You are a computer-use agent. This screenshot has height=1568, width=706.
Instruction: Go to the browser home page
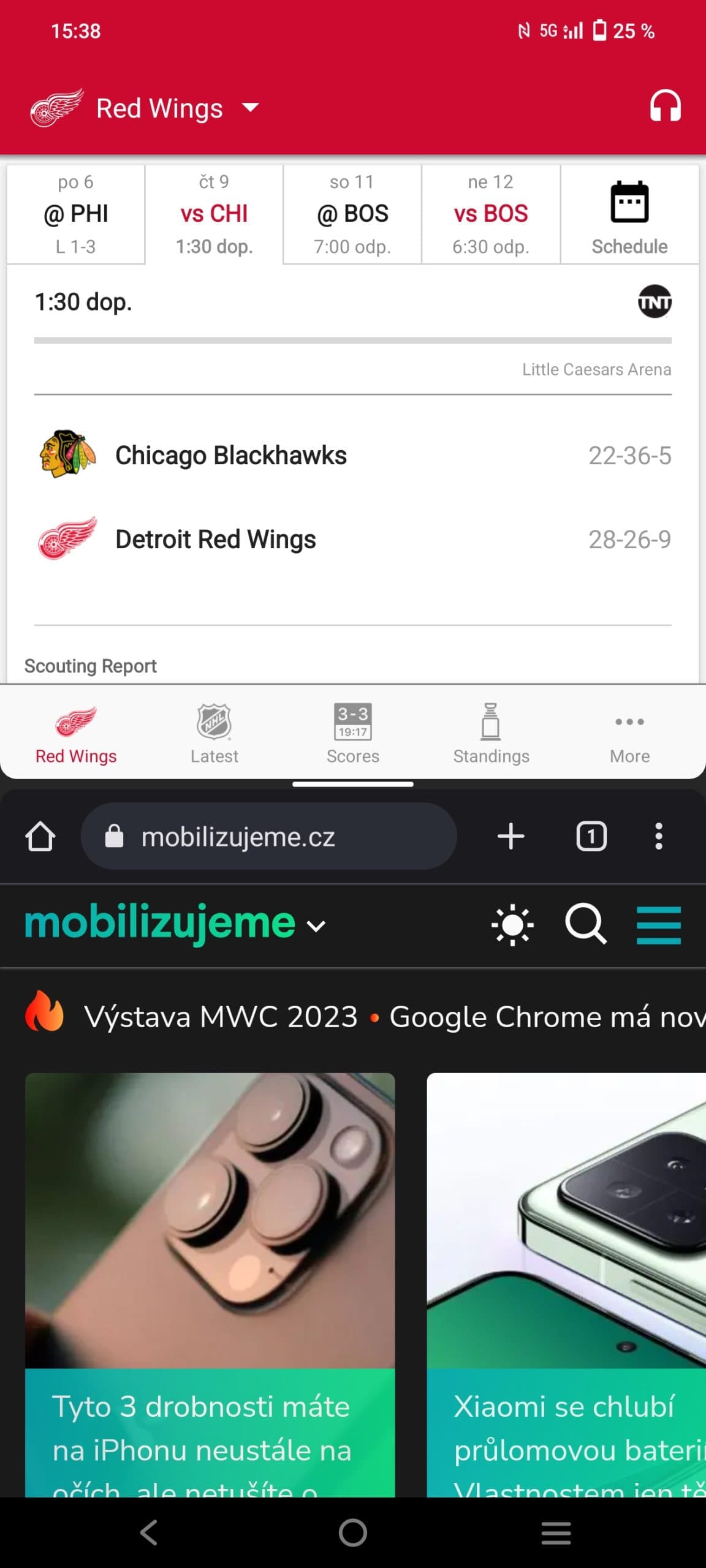click(40, 836)
